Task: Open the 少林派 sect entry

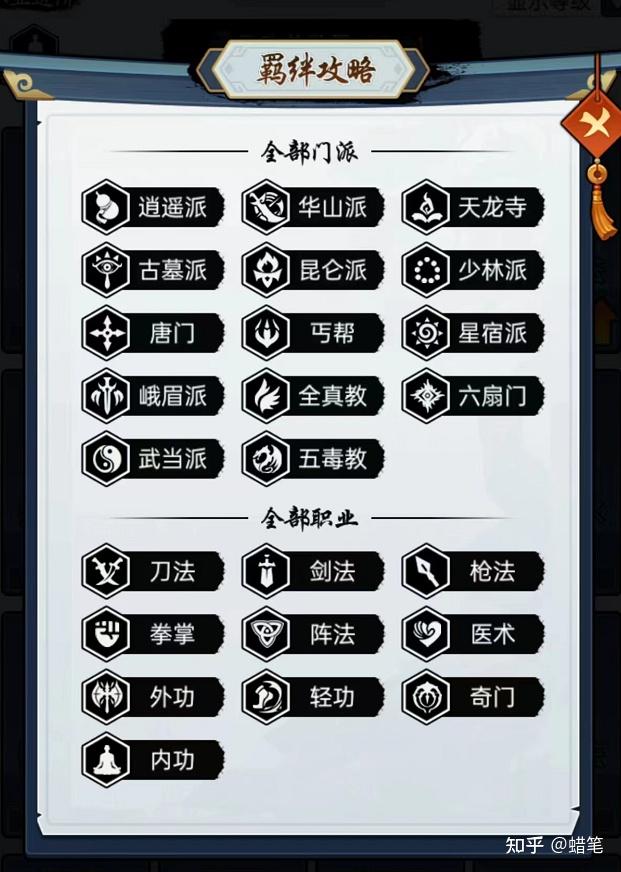Action: point(473,270)
